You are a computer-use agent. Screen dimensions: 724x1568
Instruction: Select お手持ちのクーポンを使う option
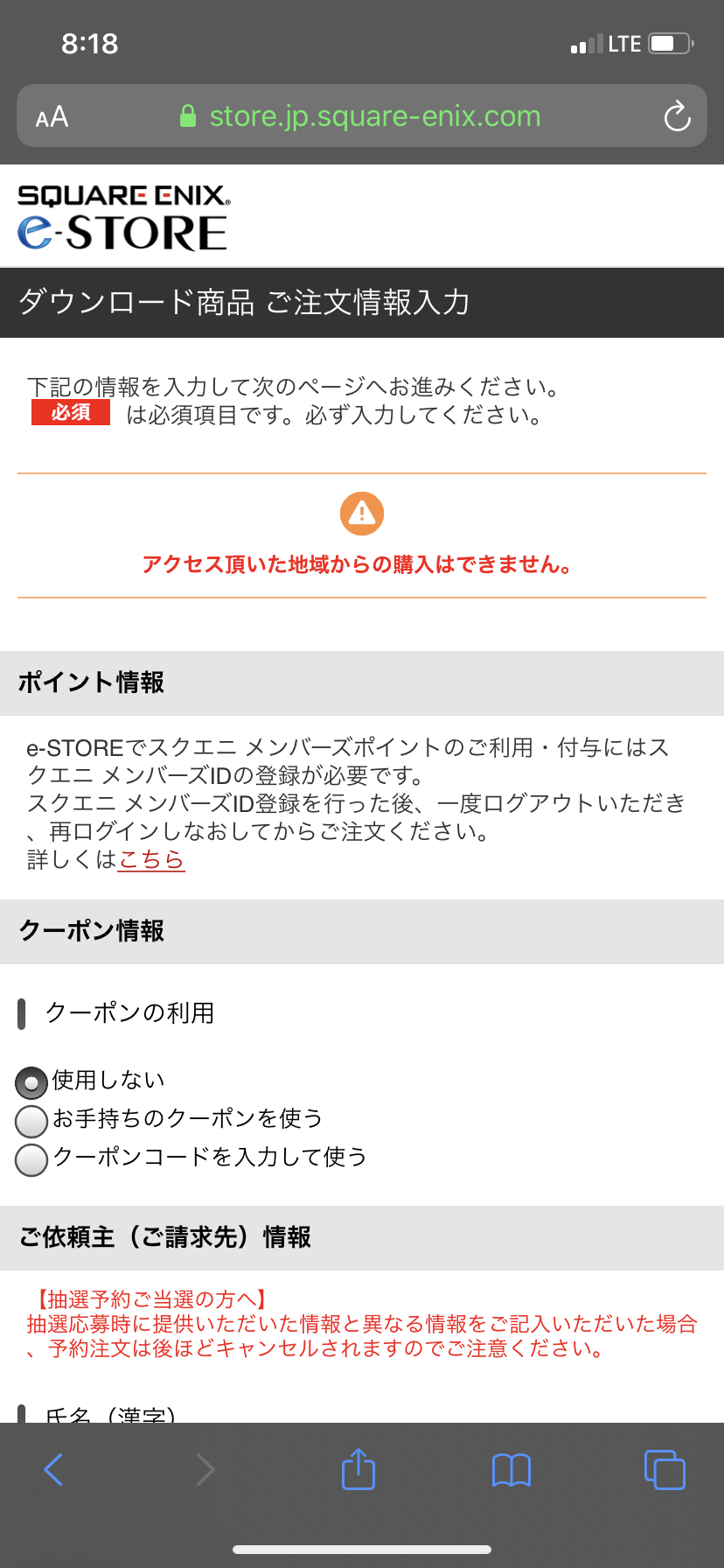pos(31,1121)
